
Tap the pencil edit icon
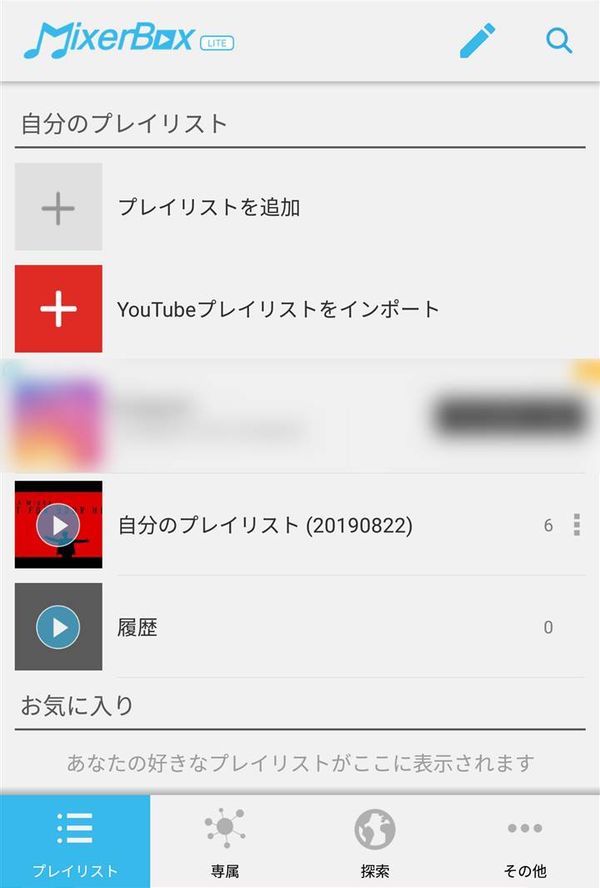(477, 41)
